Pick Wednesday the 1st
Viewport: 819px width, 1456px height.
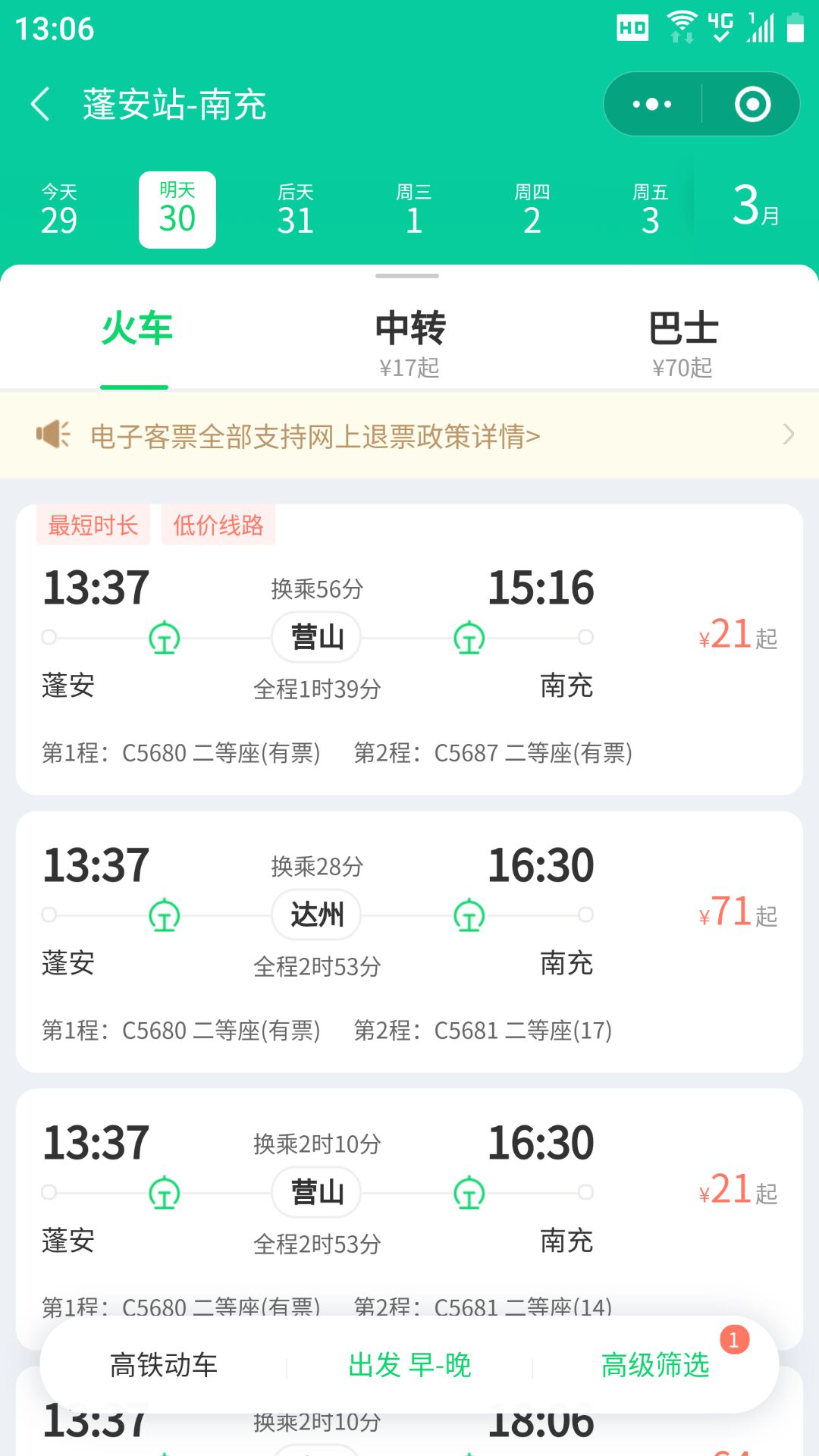tap(414, 210)
